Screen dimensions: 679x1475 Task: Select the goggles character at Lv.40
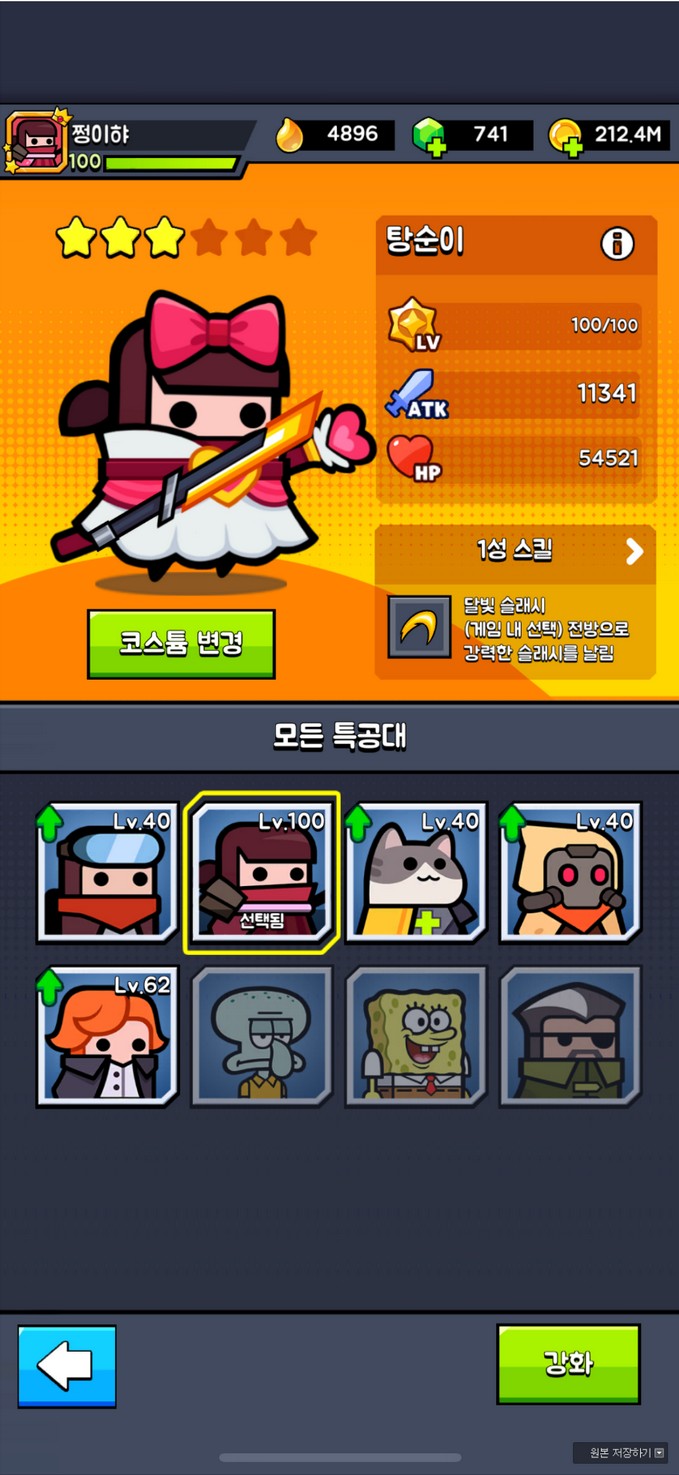coord(108,872)
